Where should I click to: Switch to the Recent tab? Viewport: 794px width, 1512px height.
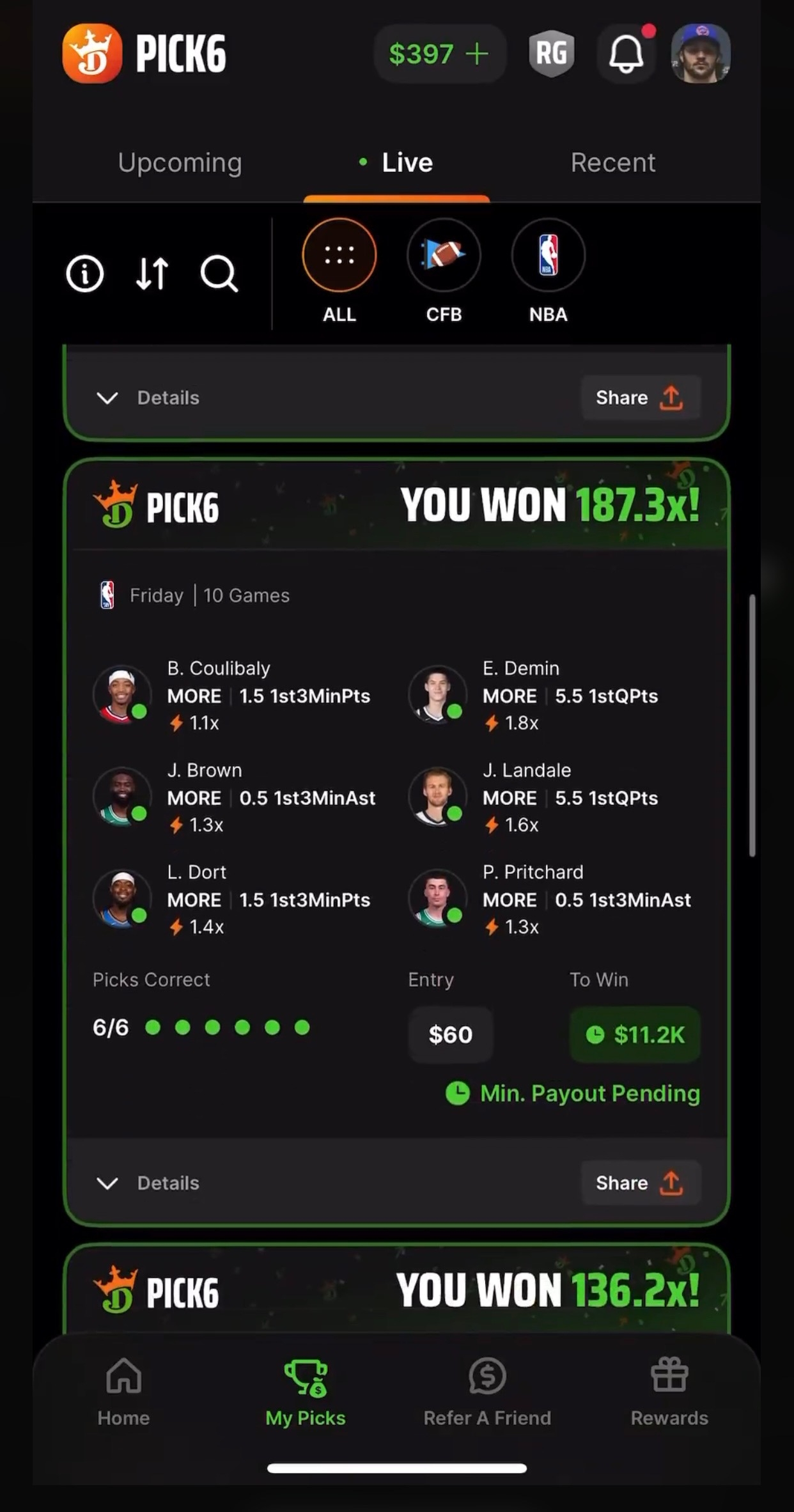612,162
